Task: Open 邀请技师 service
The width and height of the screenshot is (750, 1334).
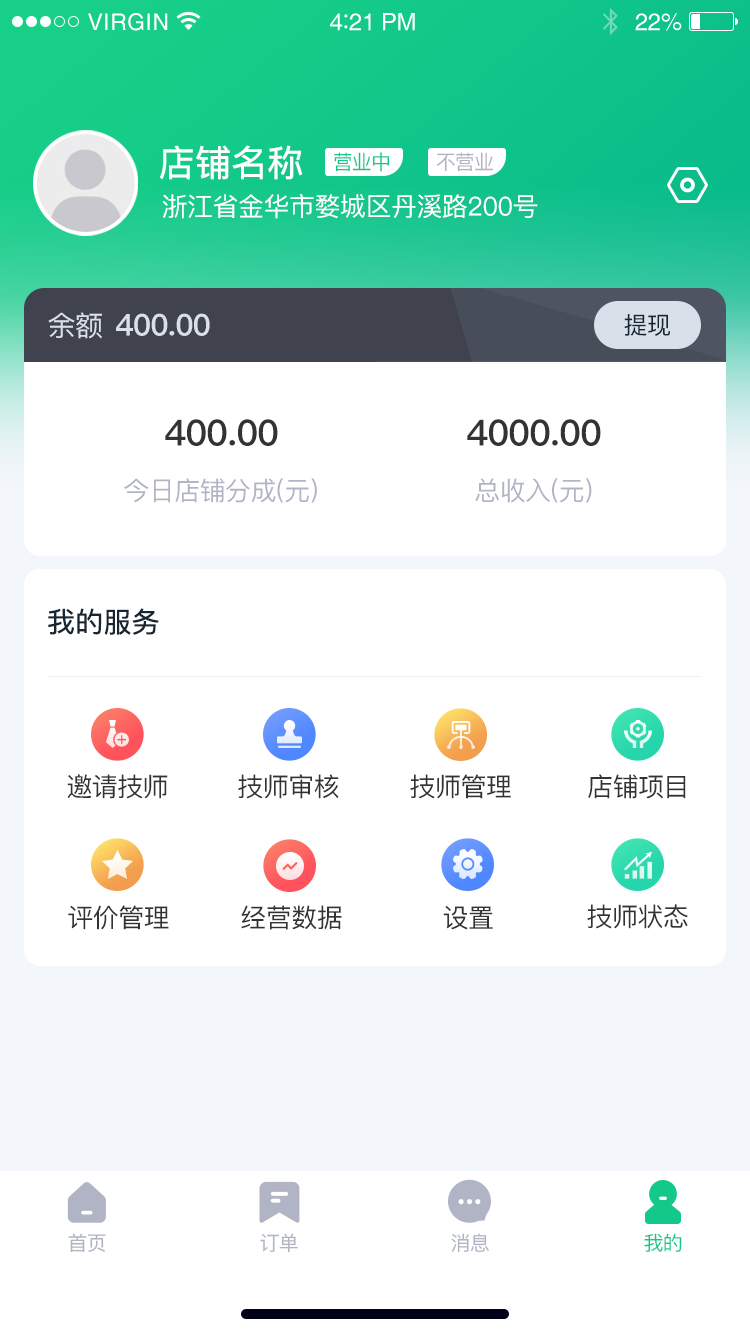Action: [x=117, y=755]
